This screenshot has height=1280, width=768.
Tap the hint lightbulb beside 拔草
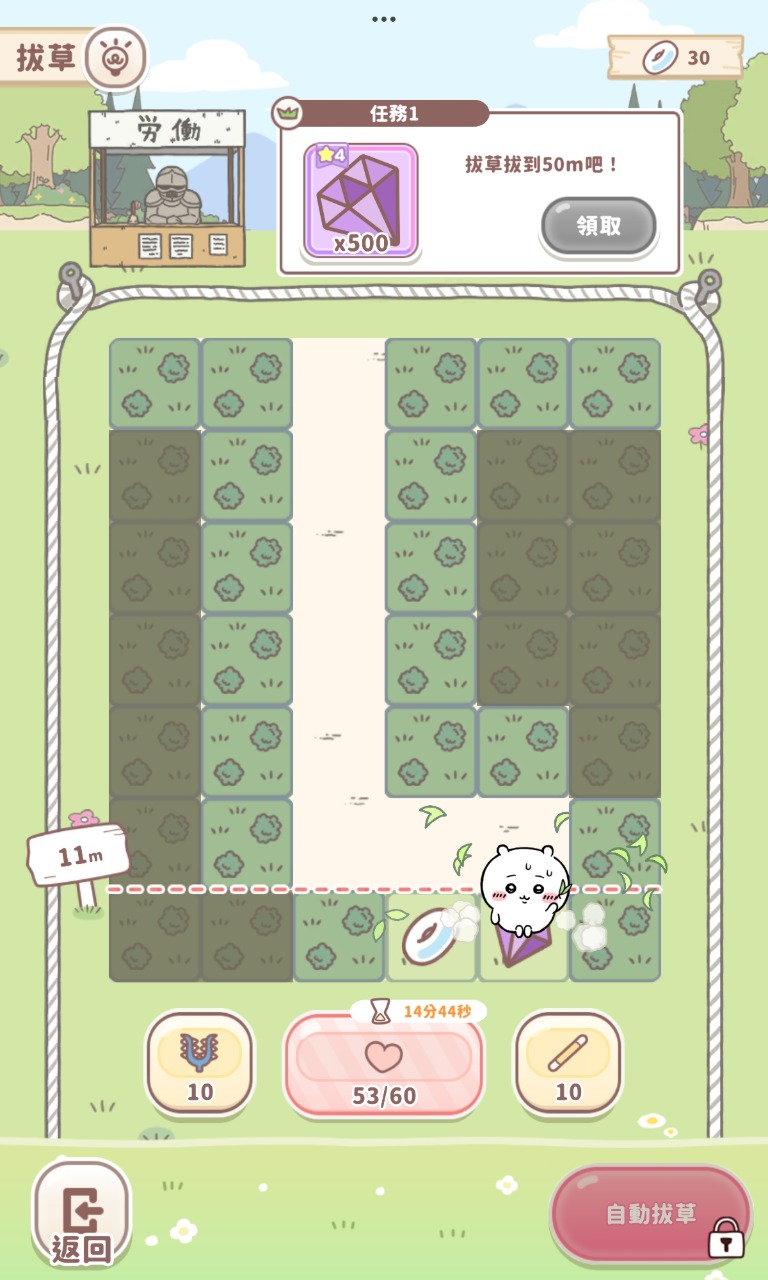point(116,58)
